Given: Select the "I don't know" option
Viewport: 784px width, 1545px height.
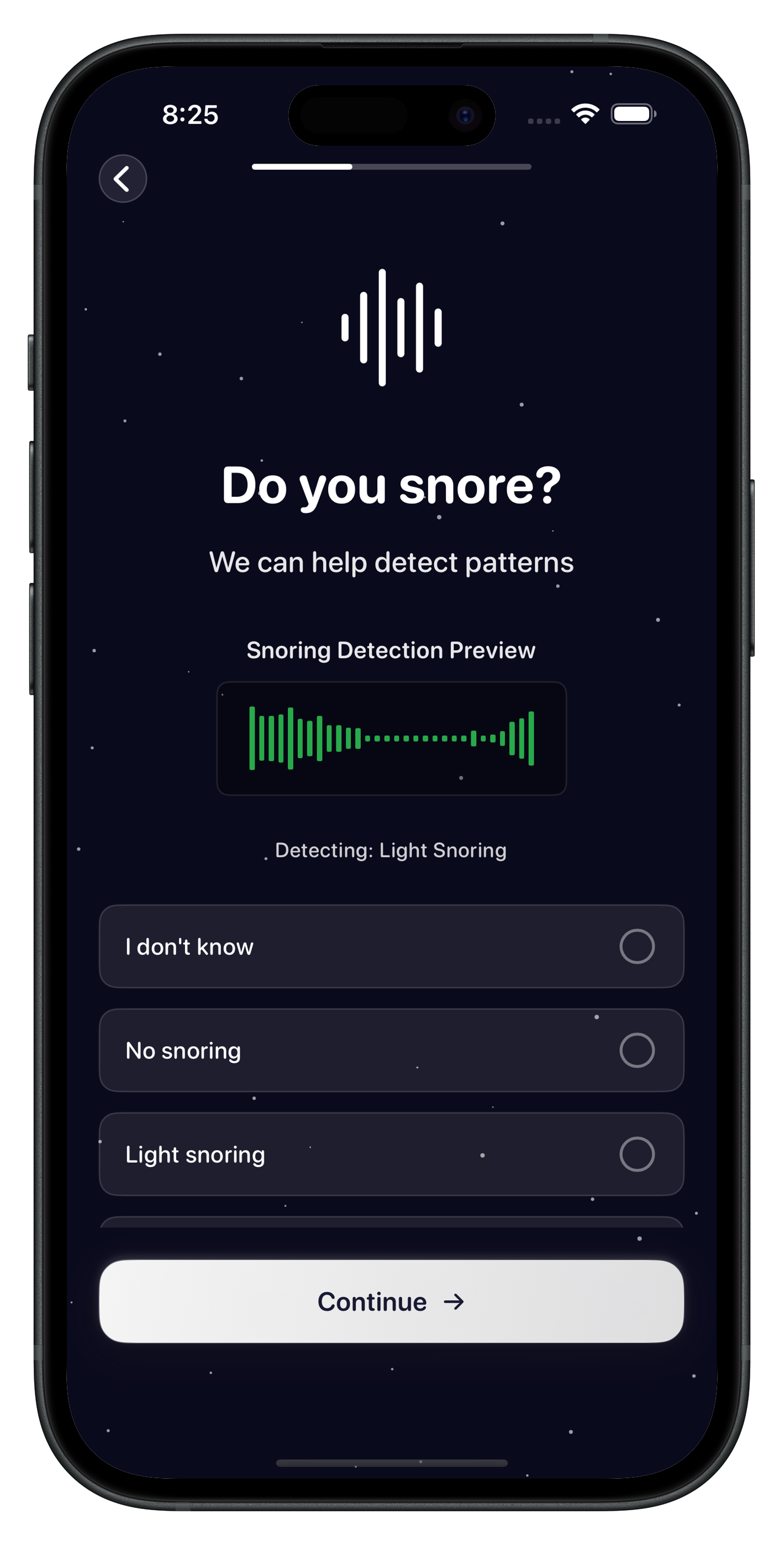Looking at the screenshot, I should (391, 947).
